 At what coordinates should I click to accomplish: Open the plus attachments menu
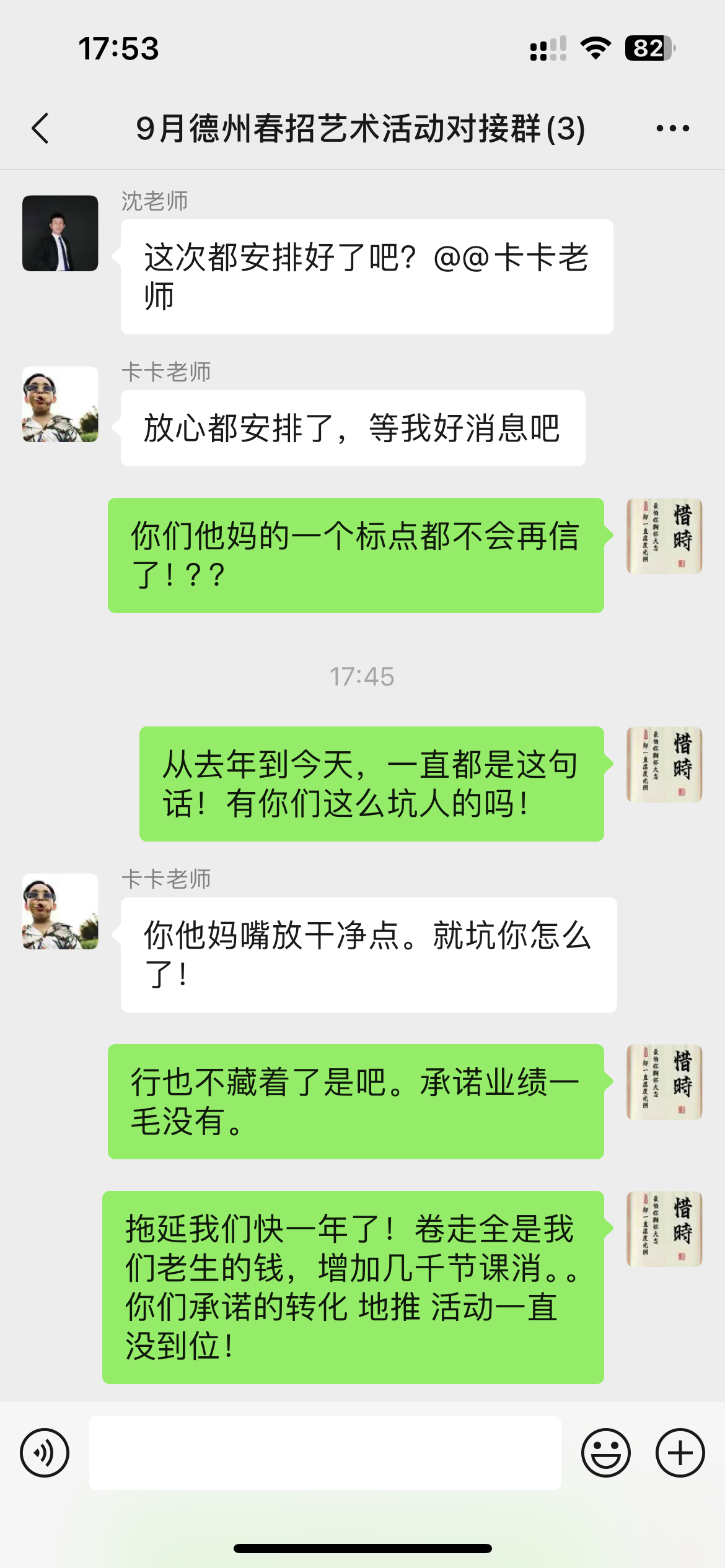tap(680, 1453)
